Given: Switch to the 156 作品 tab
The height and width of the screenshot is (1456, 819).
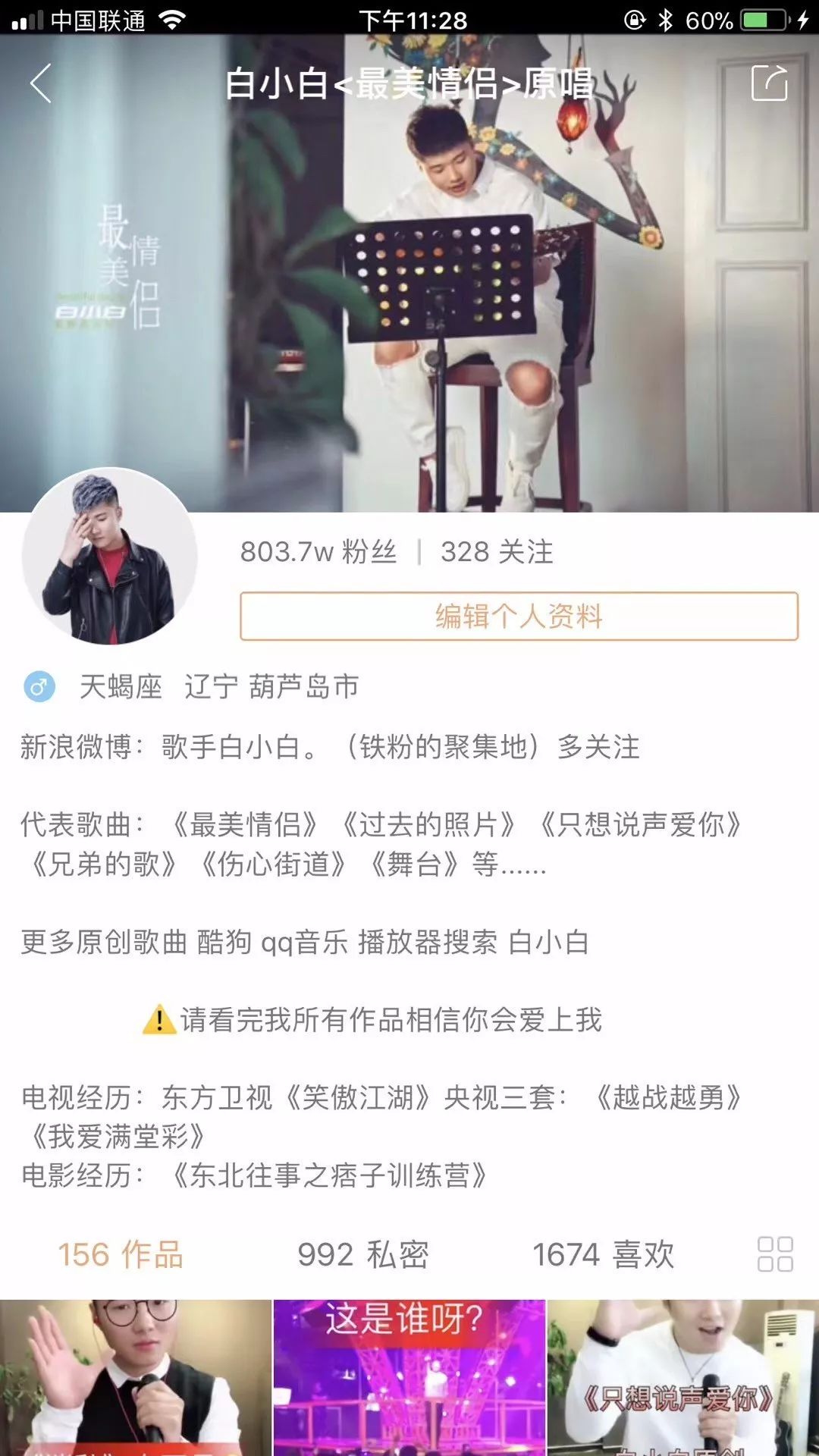Looking at the screenshot, I should coord(121,1254).
